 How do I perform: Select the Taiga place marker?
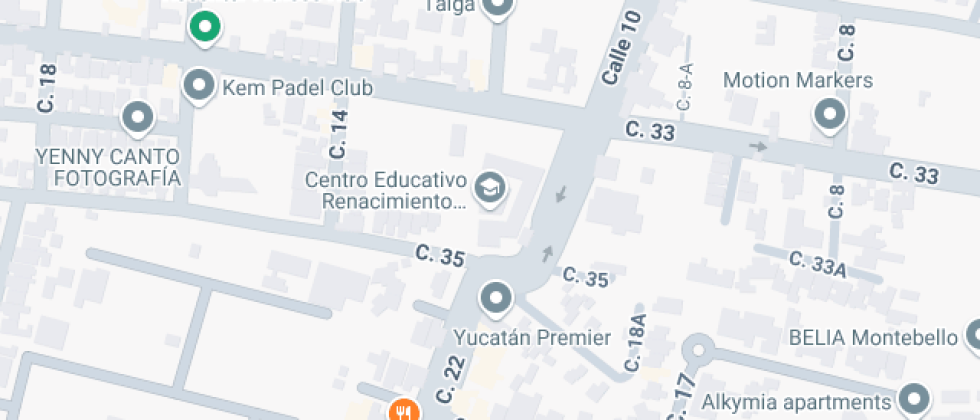coord(497,10)
